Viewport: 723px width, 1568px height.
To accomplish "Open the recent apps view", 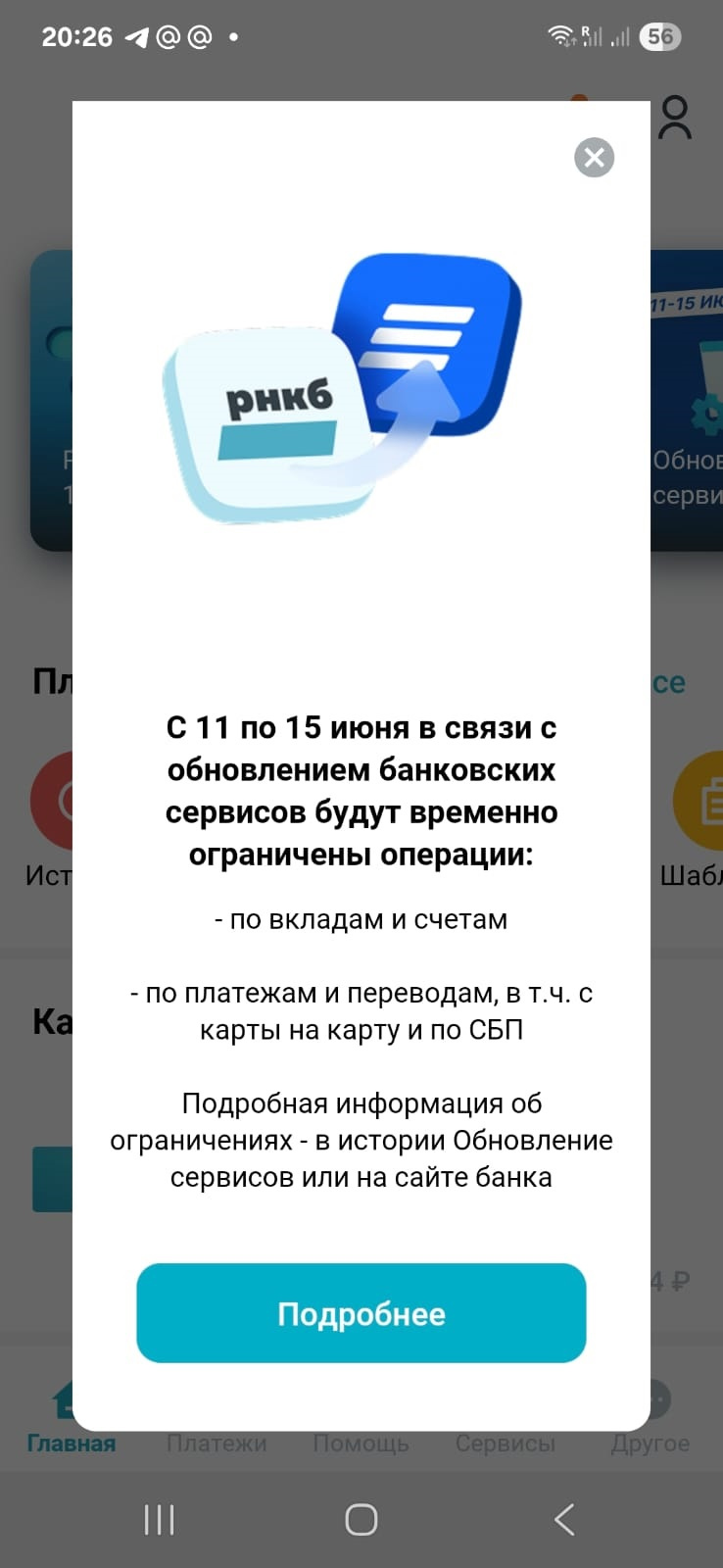I will pyautogui.click(x=159, y=1519).
